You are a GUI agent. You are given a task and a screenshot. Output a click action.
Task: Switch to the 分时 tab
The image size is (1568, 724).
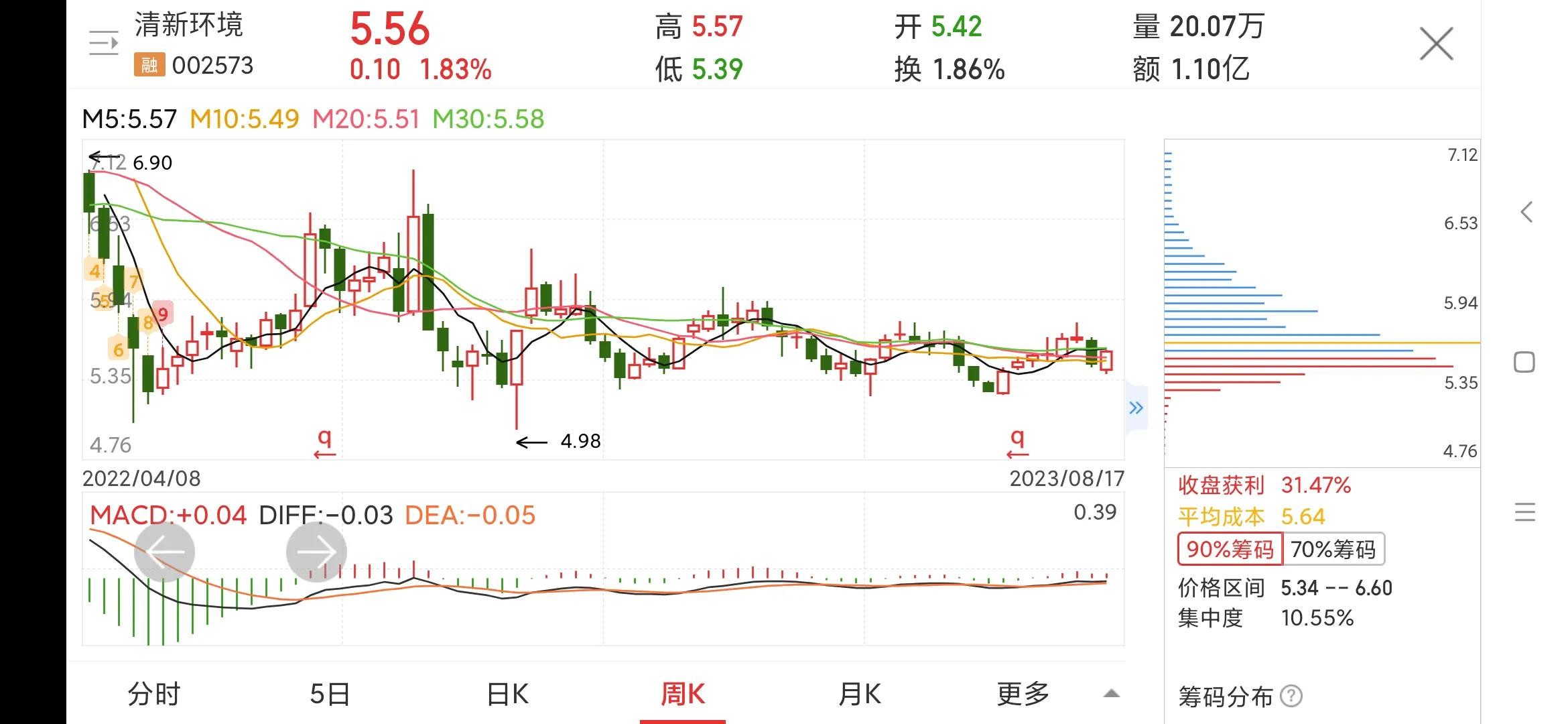click(x=153, y=694)
